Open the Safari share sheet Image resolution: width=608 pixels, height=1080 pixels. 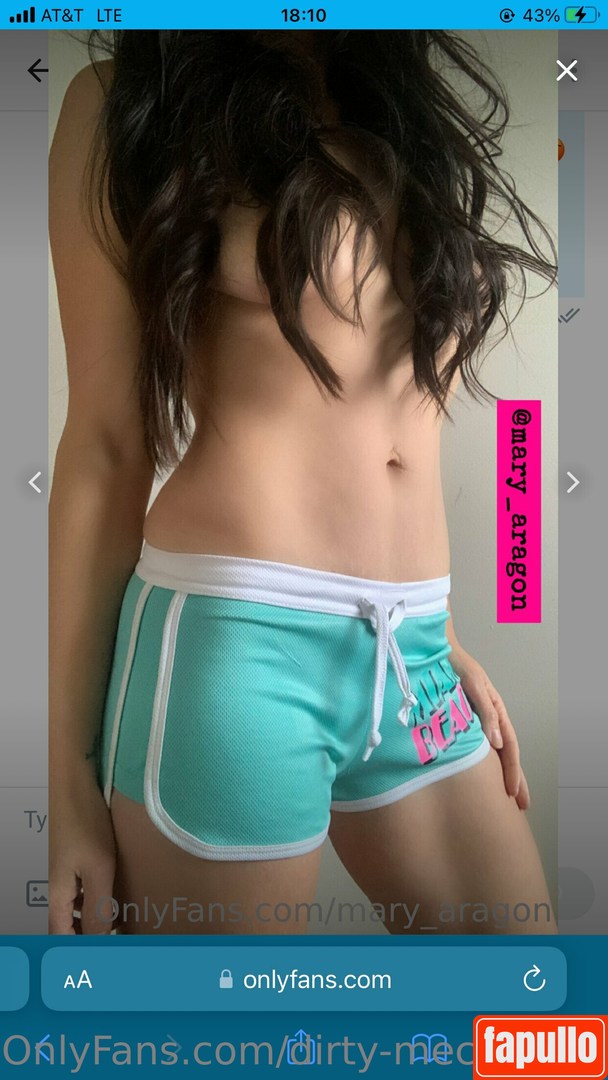point(303,1048)
